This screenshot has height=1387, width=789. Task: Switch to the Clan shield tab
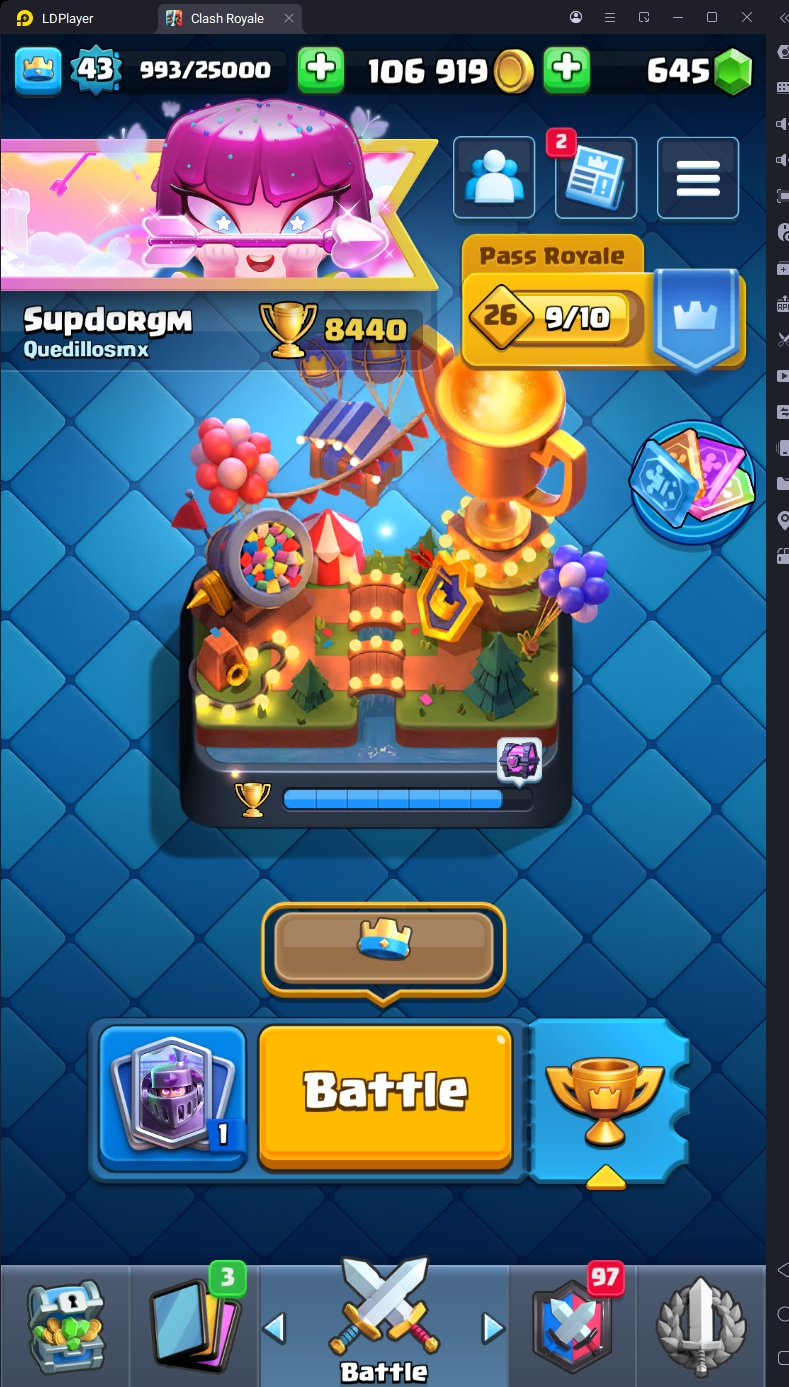point(574,1325)
